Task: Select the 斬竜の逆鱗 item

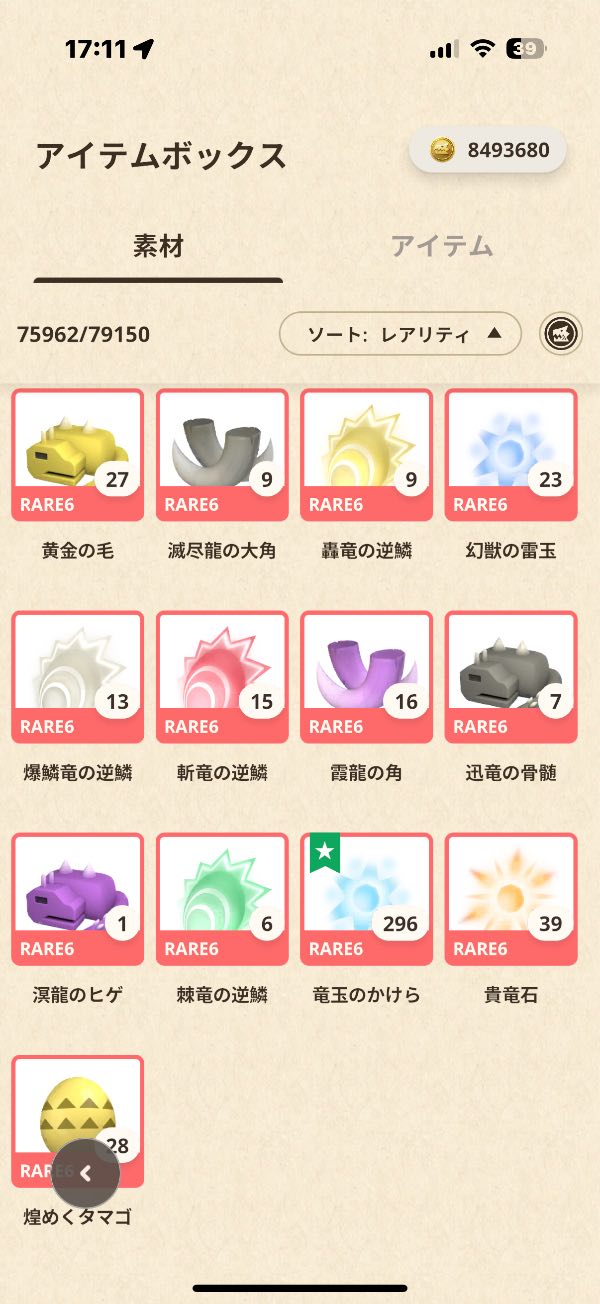Action: (222, 677)
